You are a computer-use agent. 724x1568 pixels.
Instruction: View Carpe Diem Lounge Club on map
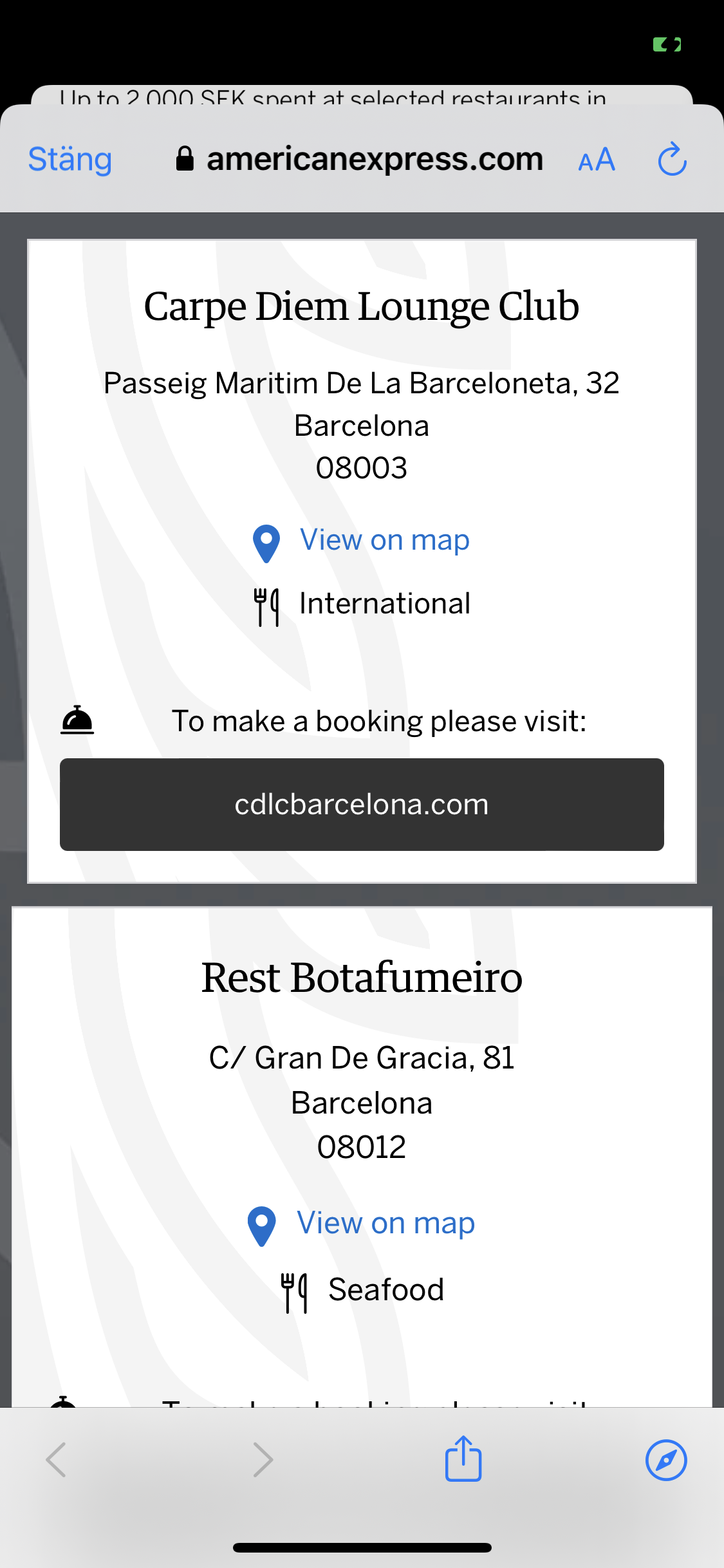(384, 540)
